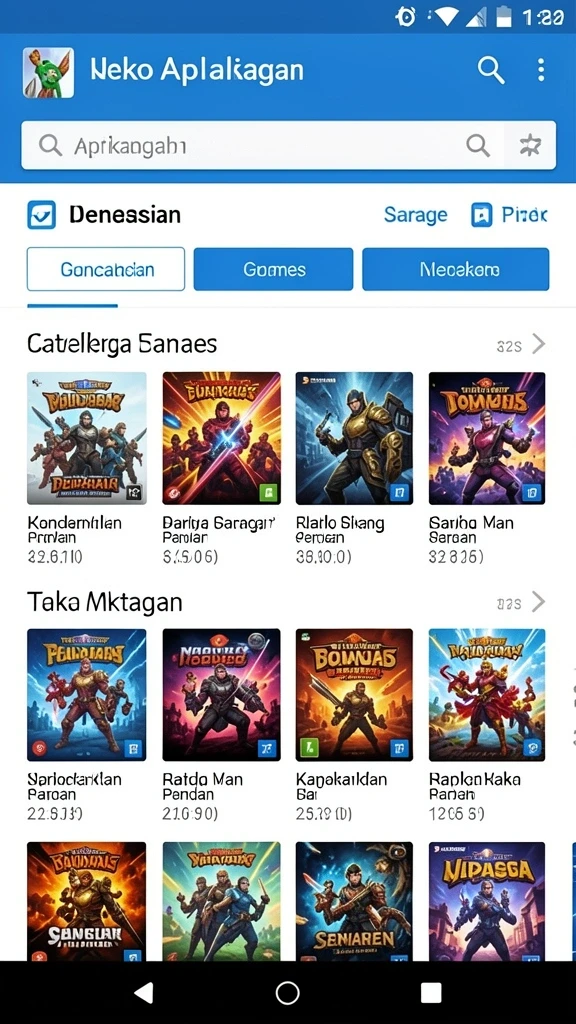Screen dimensions: 576x1024
Task: Switch to the Meoakers tab
Action: (456, 269)
